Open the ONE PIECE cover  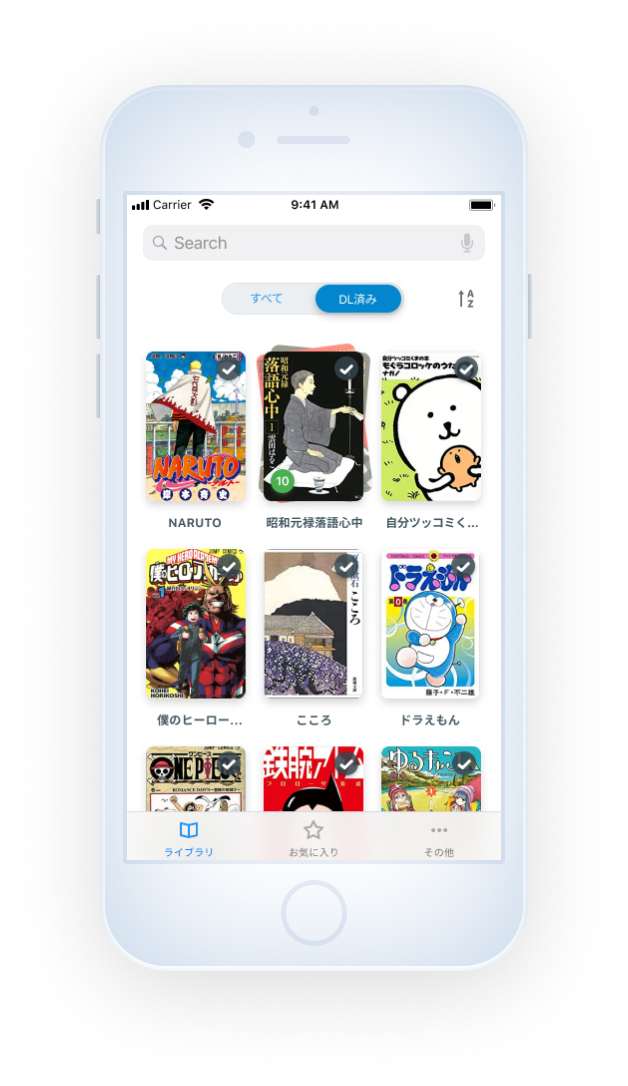[x=195, y=780]
